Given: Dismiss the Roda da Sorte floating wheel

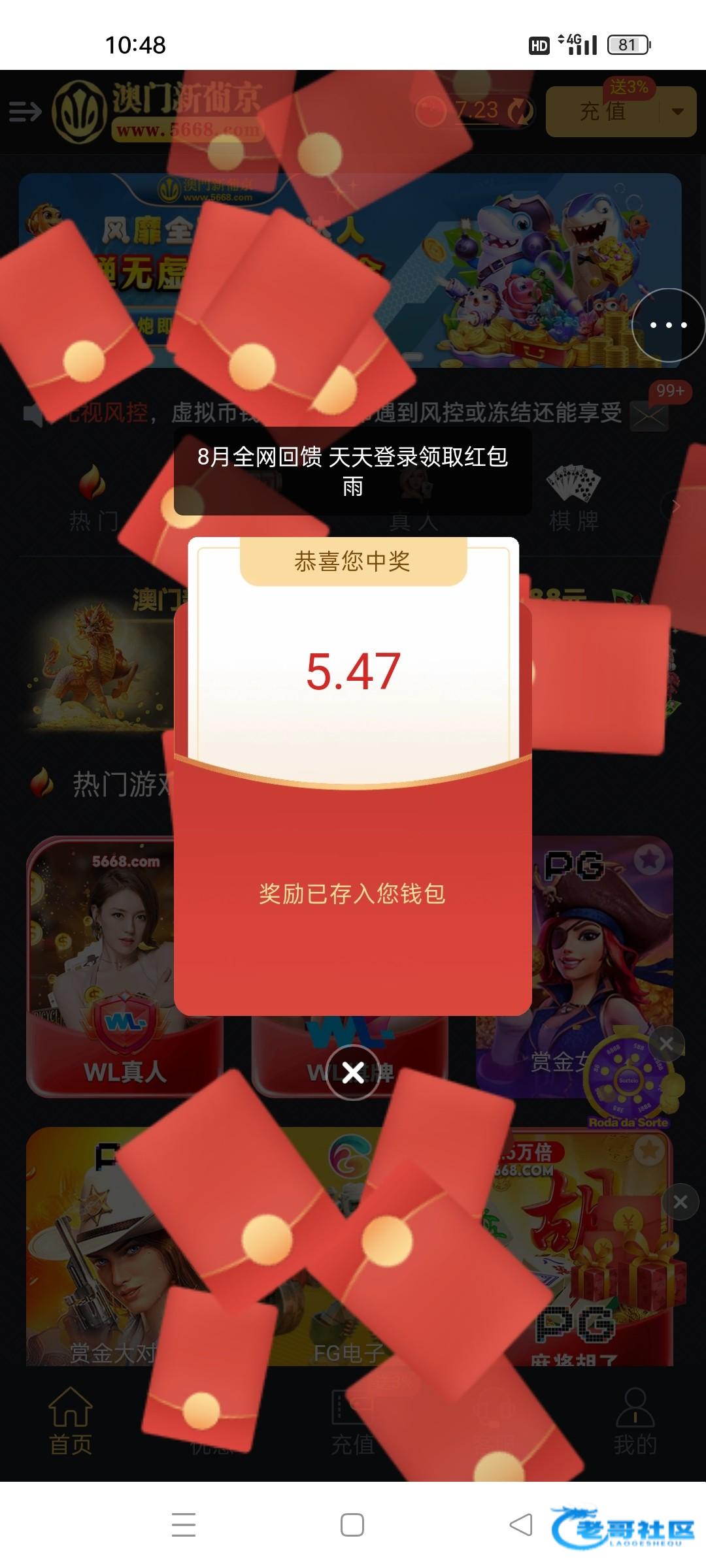Looking at the screenshot, I should pyautogui.click(x=666, y=1043).
